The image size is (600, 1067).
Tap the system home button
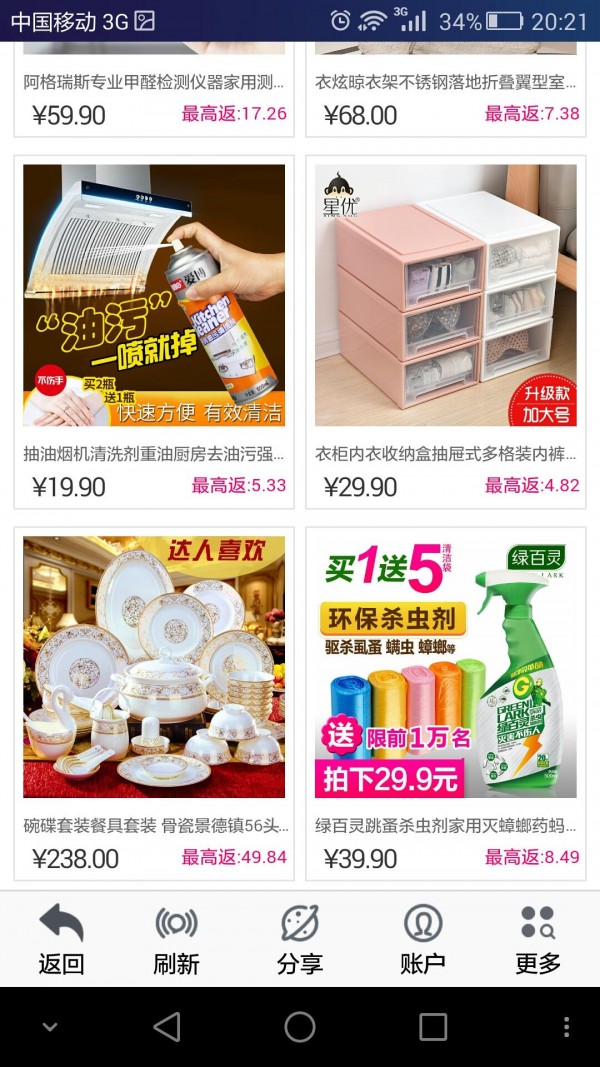[x=300, y=1027]
